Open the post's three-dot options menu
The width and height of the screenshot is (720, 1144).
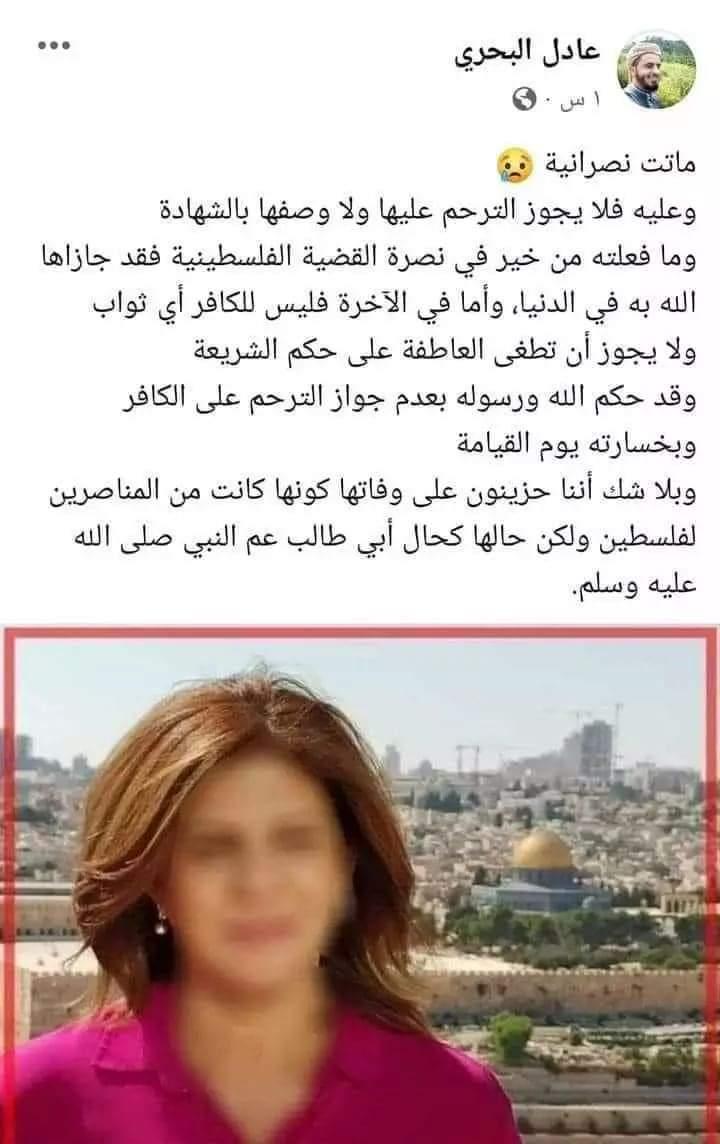[54, 47]
